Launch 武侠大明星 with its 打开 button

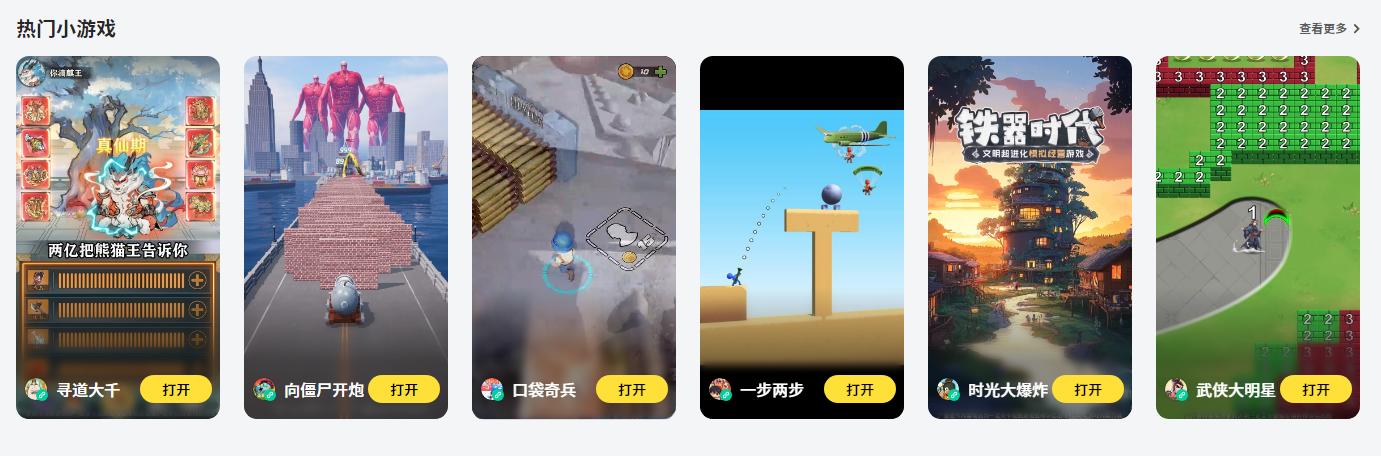click(x=1316, y=389)
